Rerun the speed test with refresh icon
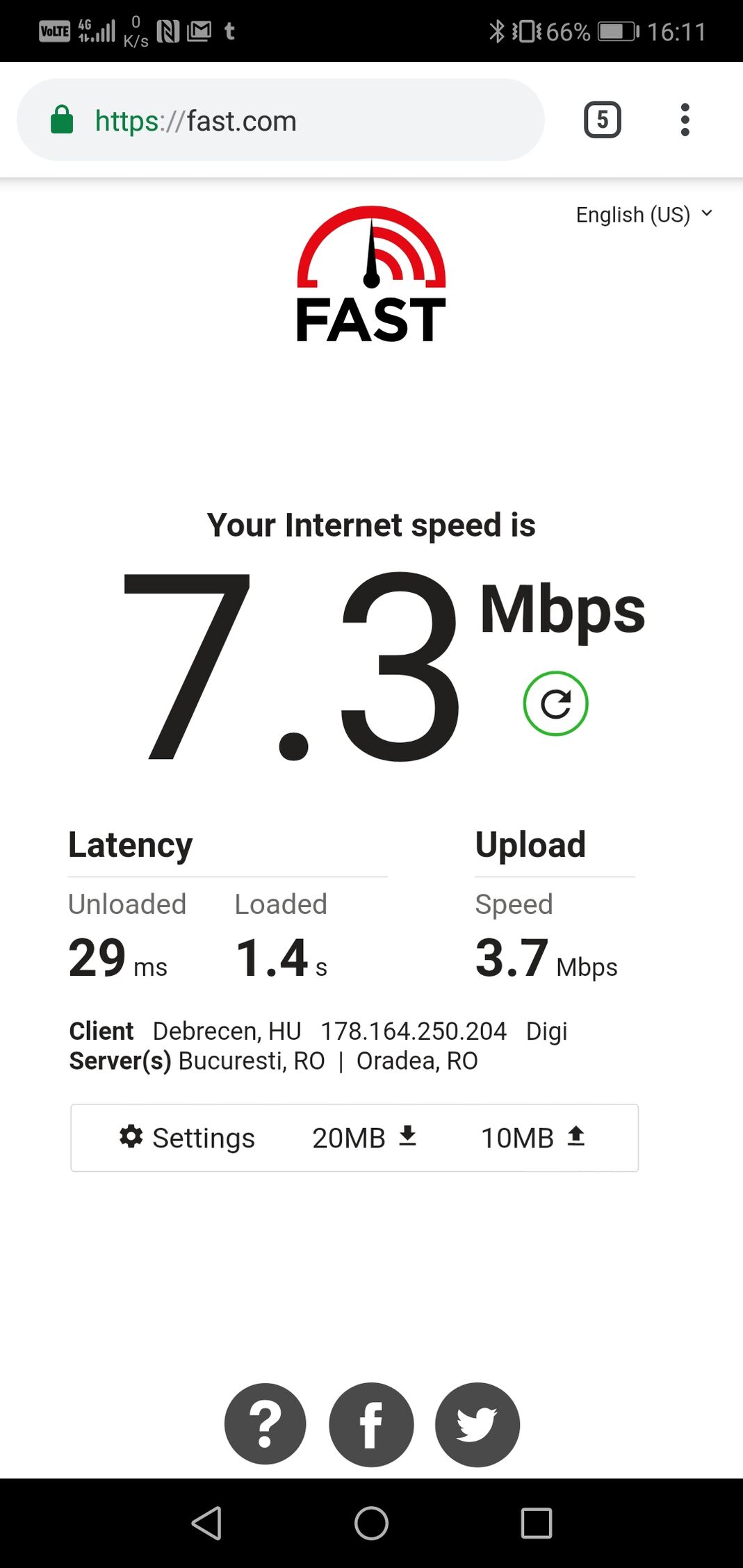This screenshot has height=1568, width=743. click(555, 703)
